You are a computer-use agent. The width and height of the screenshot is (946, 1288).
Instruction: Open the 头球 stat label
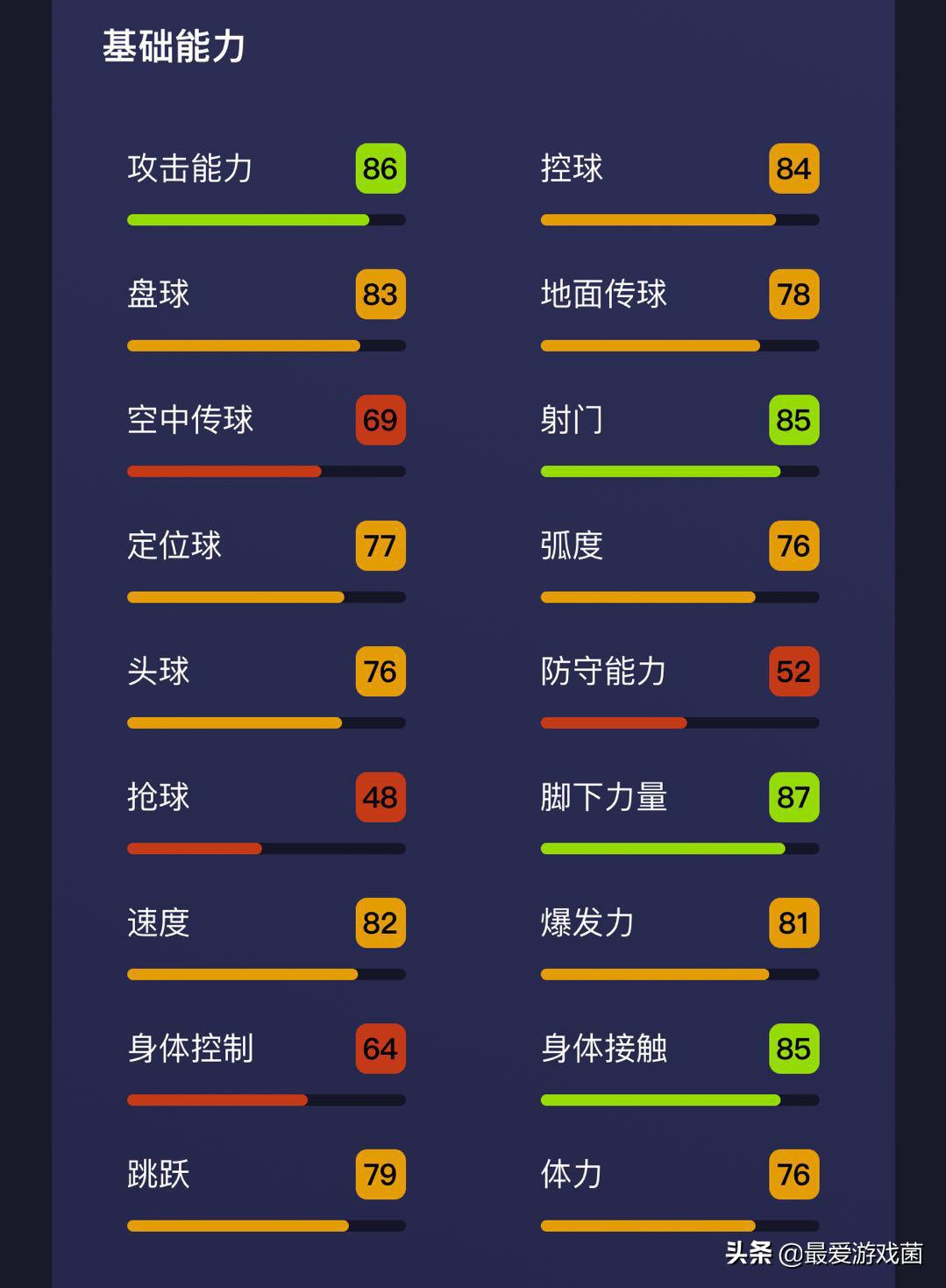point(159,672)
